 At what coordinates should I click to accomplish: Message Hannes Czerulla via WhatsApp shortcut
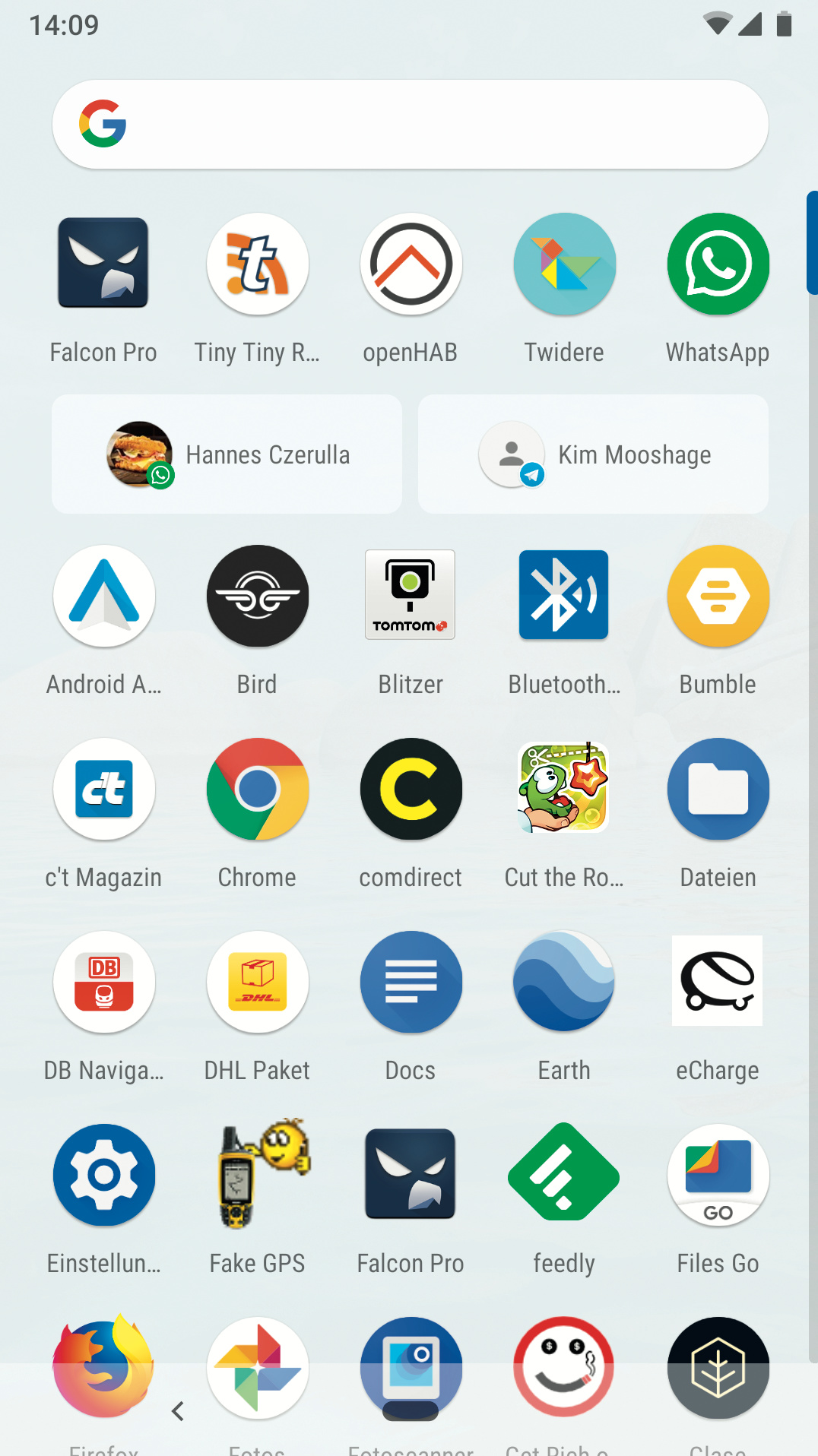coord(227,454)
